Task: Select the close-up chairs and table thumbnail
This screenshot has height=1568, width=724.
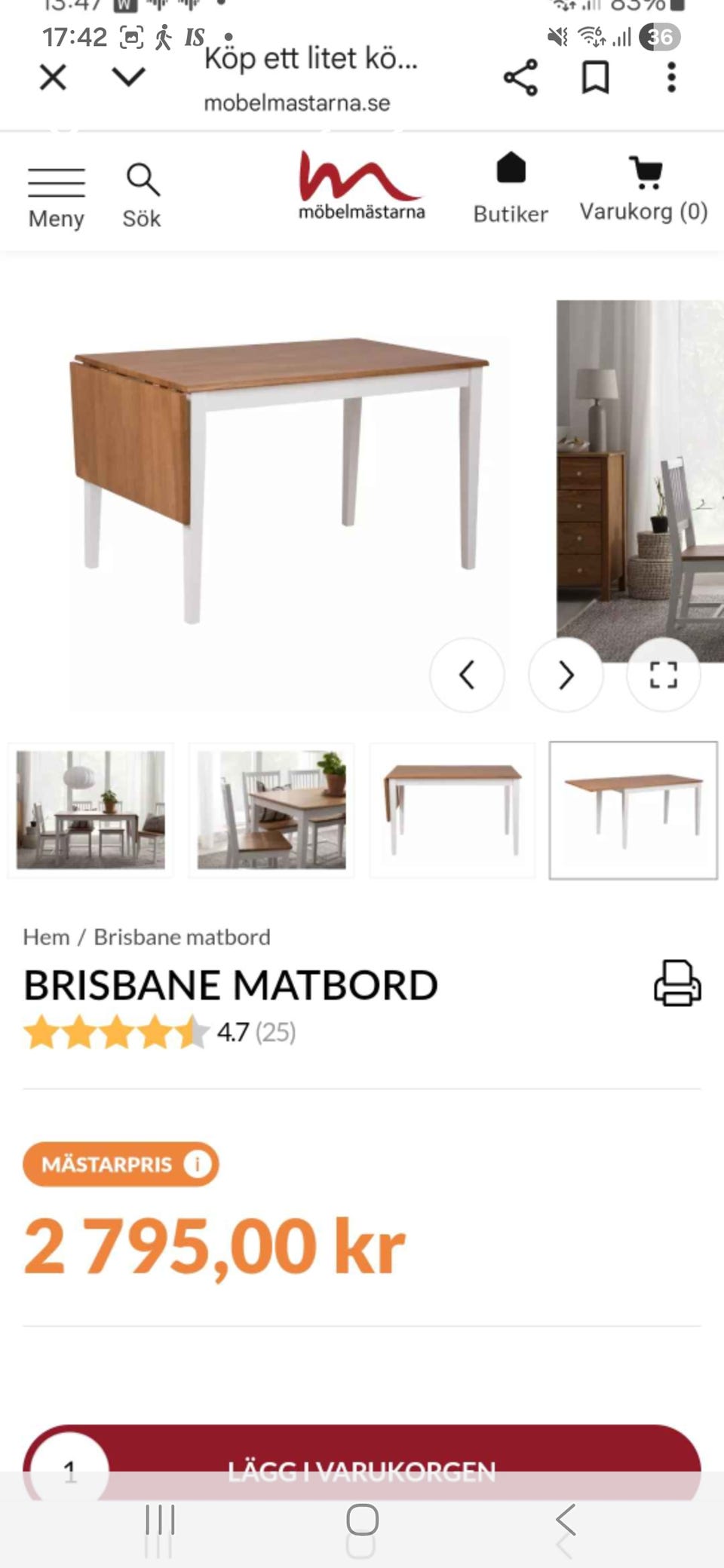Action: pyautogui.click(x=271, y=810)
